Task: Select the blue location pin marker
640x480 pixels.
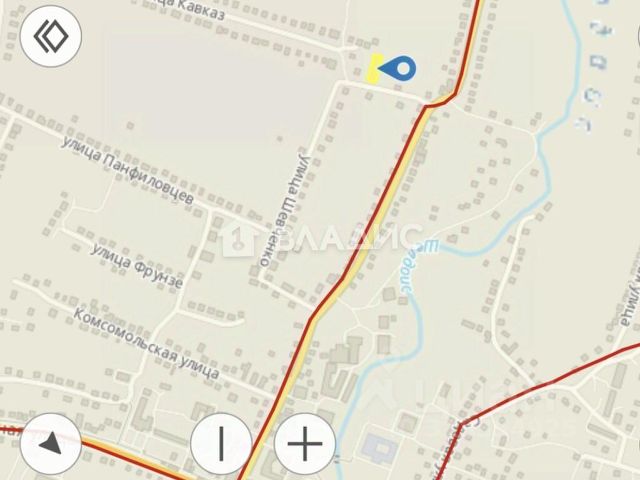Action: point(400,67)
